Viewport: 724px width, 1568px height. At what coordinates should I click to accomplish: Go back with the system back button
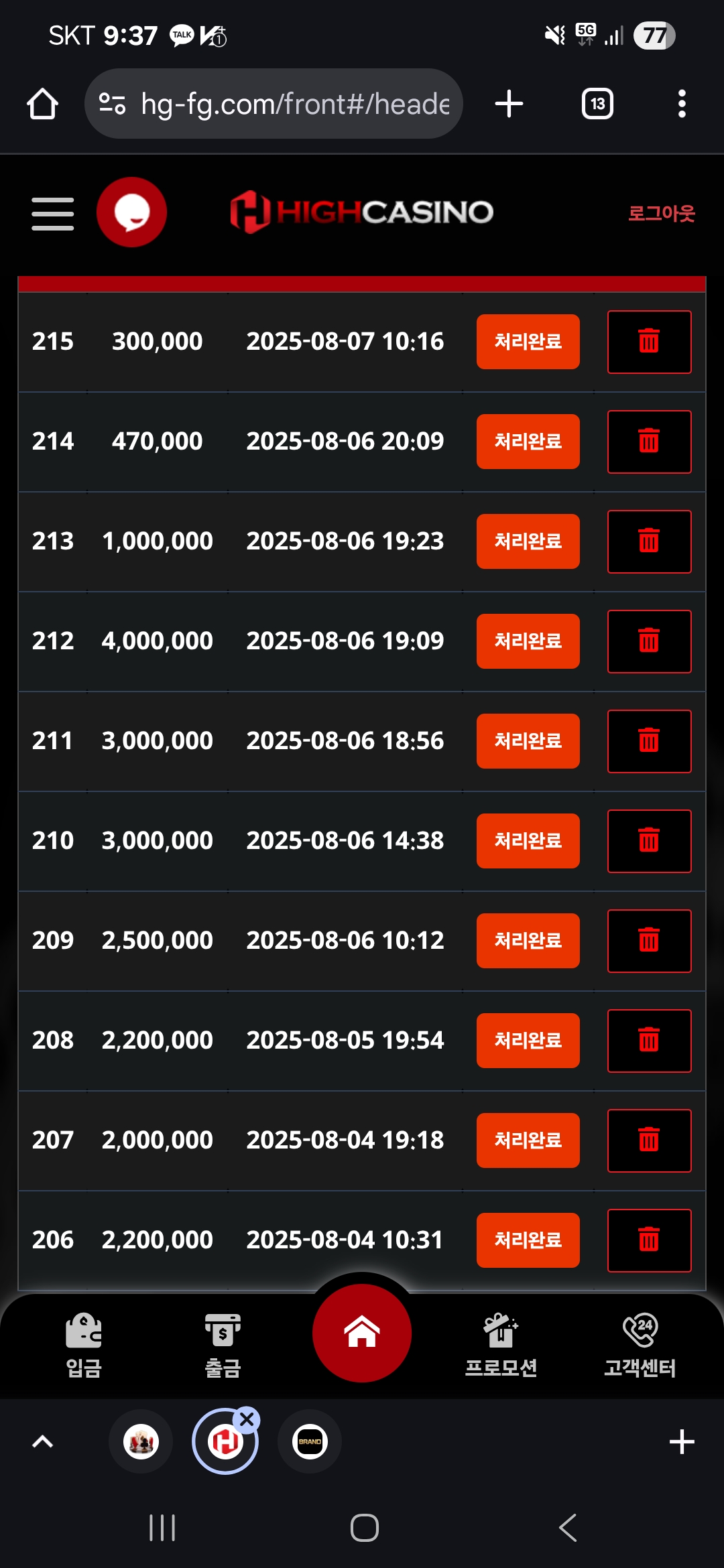[567, 1528]
